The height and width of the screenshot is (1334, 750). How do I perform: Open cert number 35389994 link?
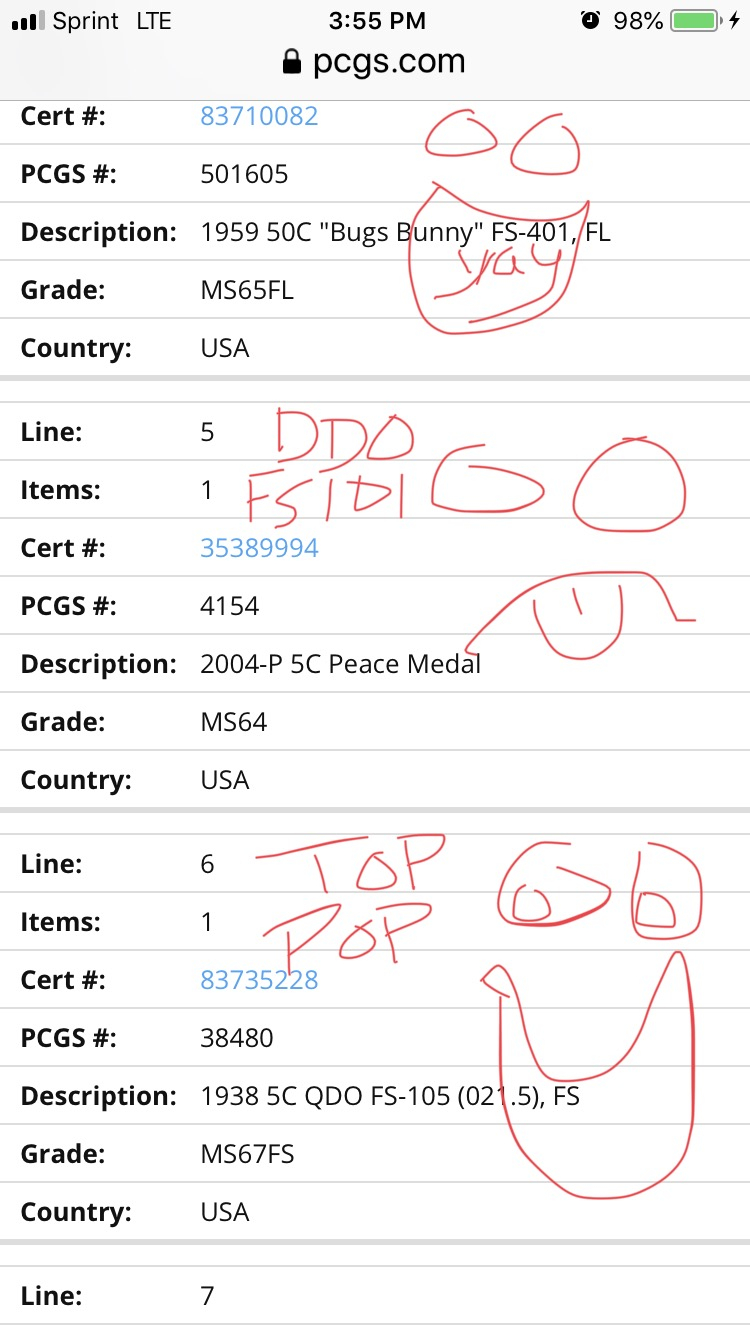pos(259,548)
